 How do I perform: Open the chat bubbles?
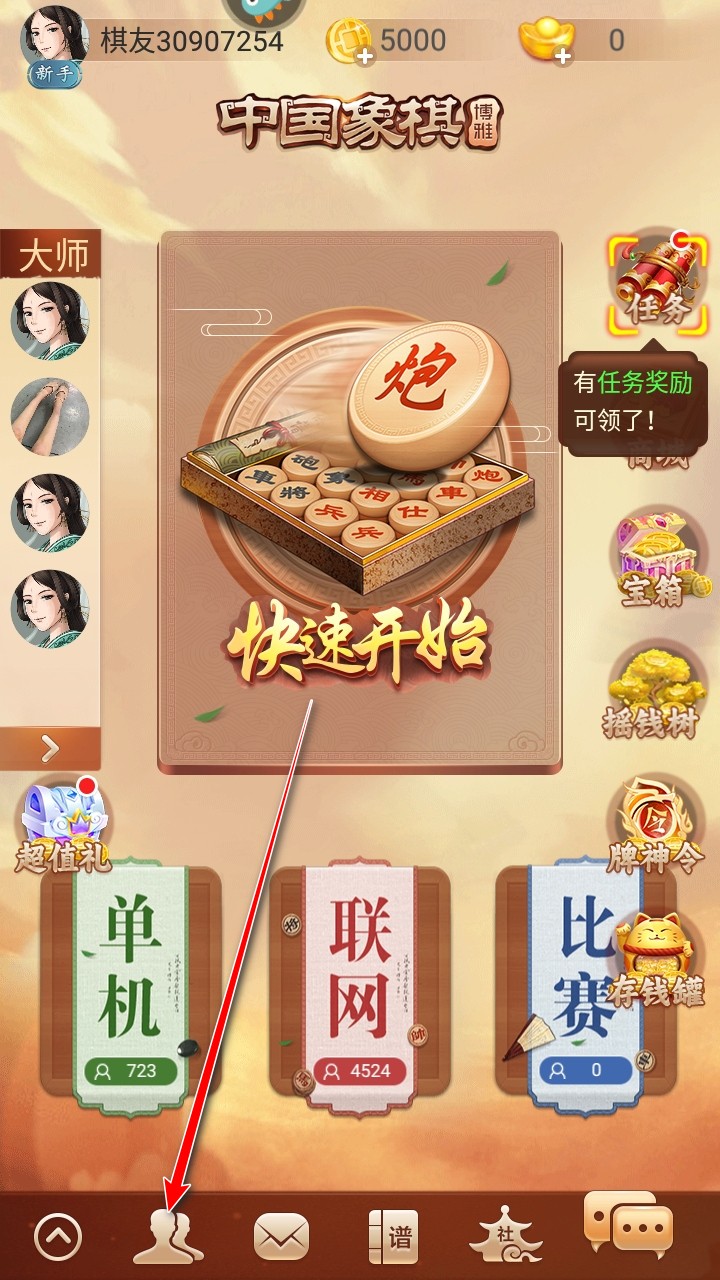(628, 1225)
